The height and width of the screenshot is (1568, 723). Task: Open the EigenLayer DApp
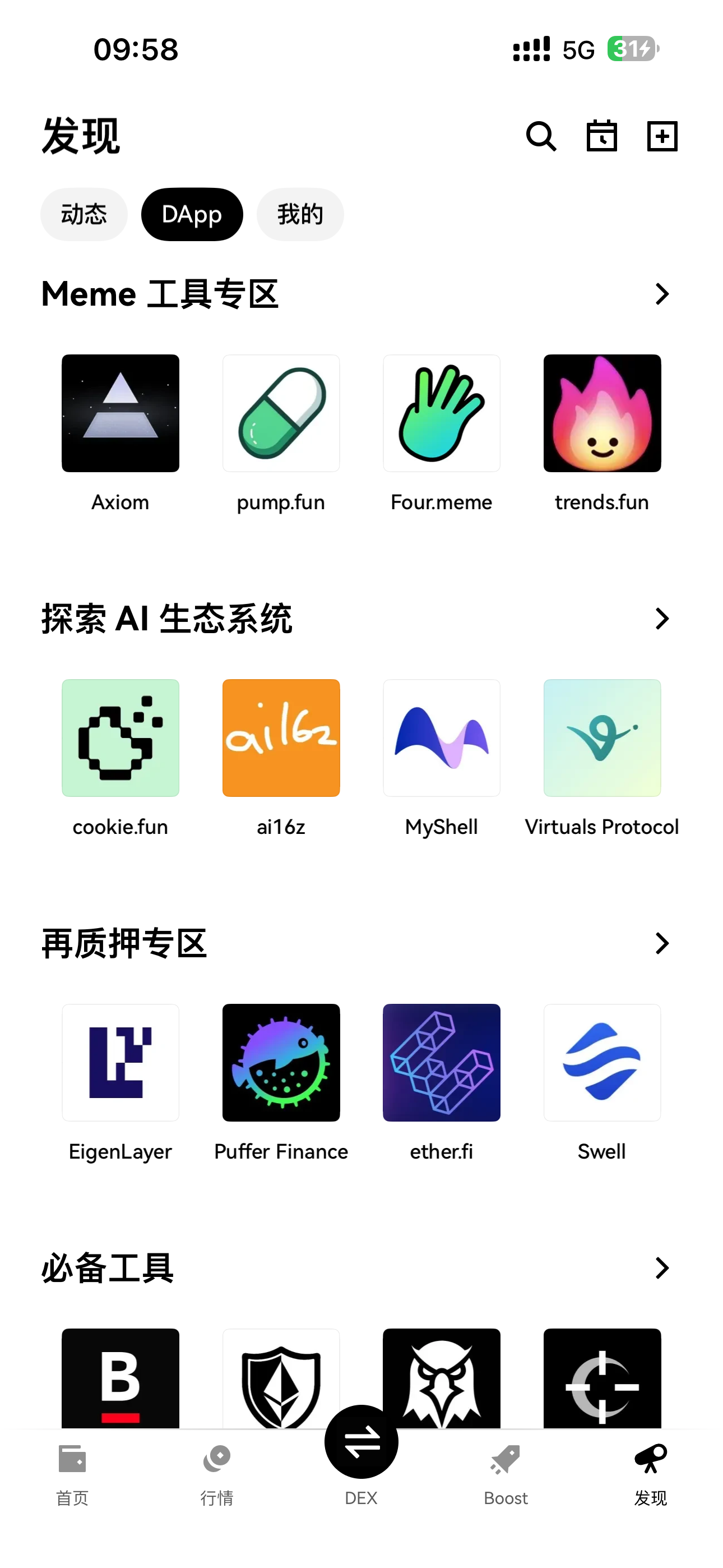pos(120,1062)
